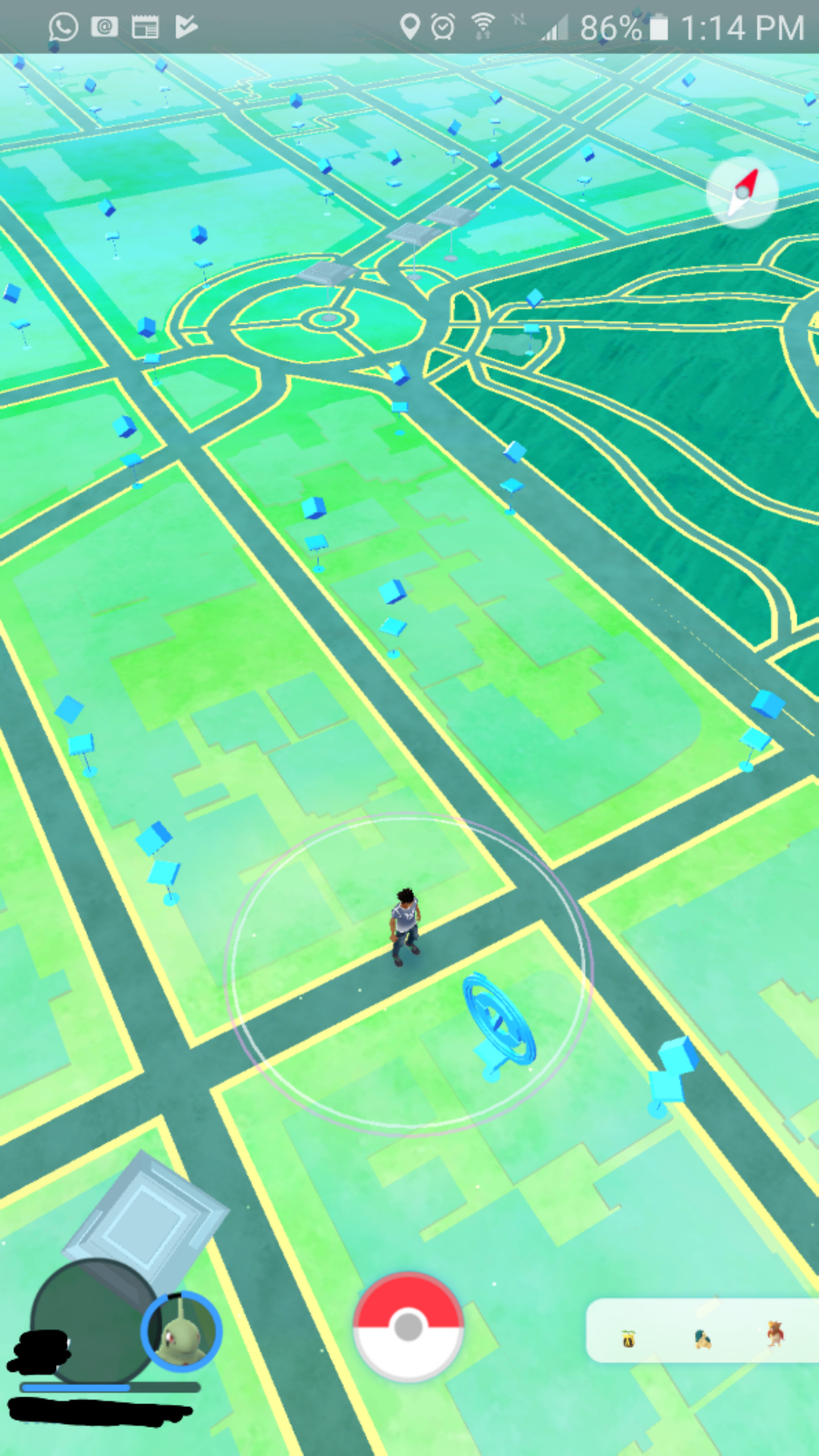Open the nearby Pokémon tracker panel
Screen dimensions: 819x1456
tap(703, 1330)
